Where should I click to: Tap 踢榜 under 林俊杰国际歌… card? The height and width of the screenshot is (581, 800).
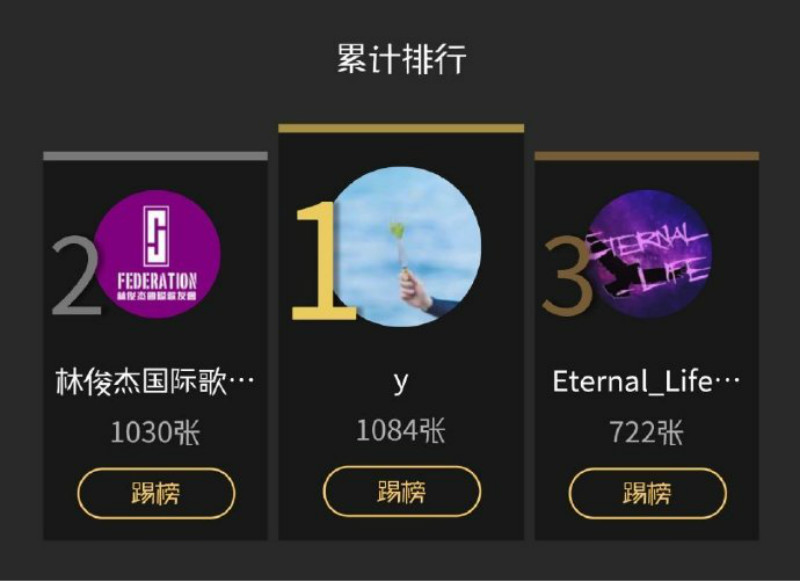coord(156,493)
